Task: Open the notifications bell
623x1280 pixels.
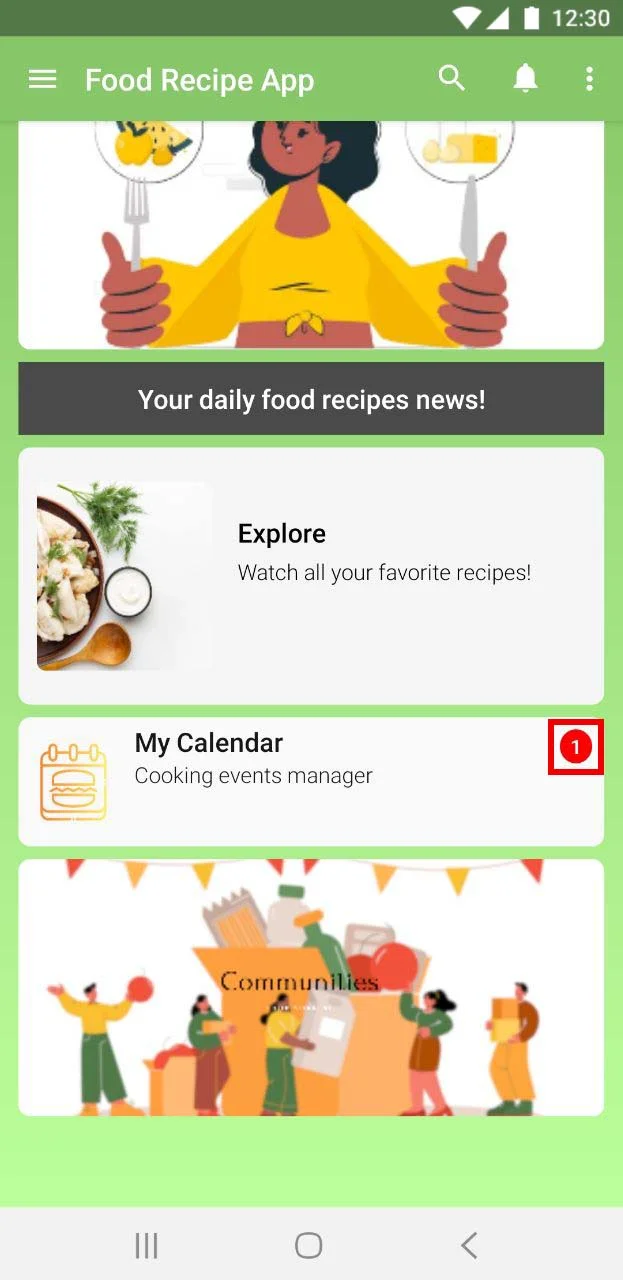Action: coord(525,78)
